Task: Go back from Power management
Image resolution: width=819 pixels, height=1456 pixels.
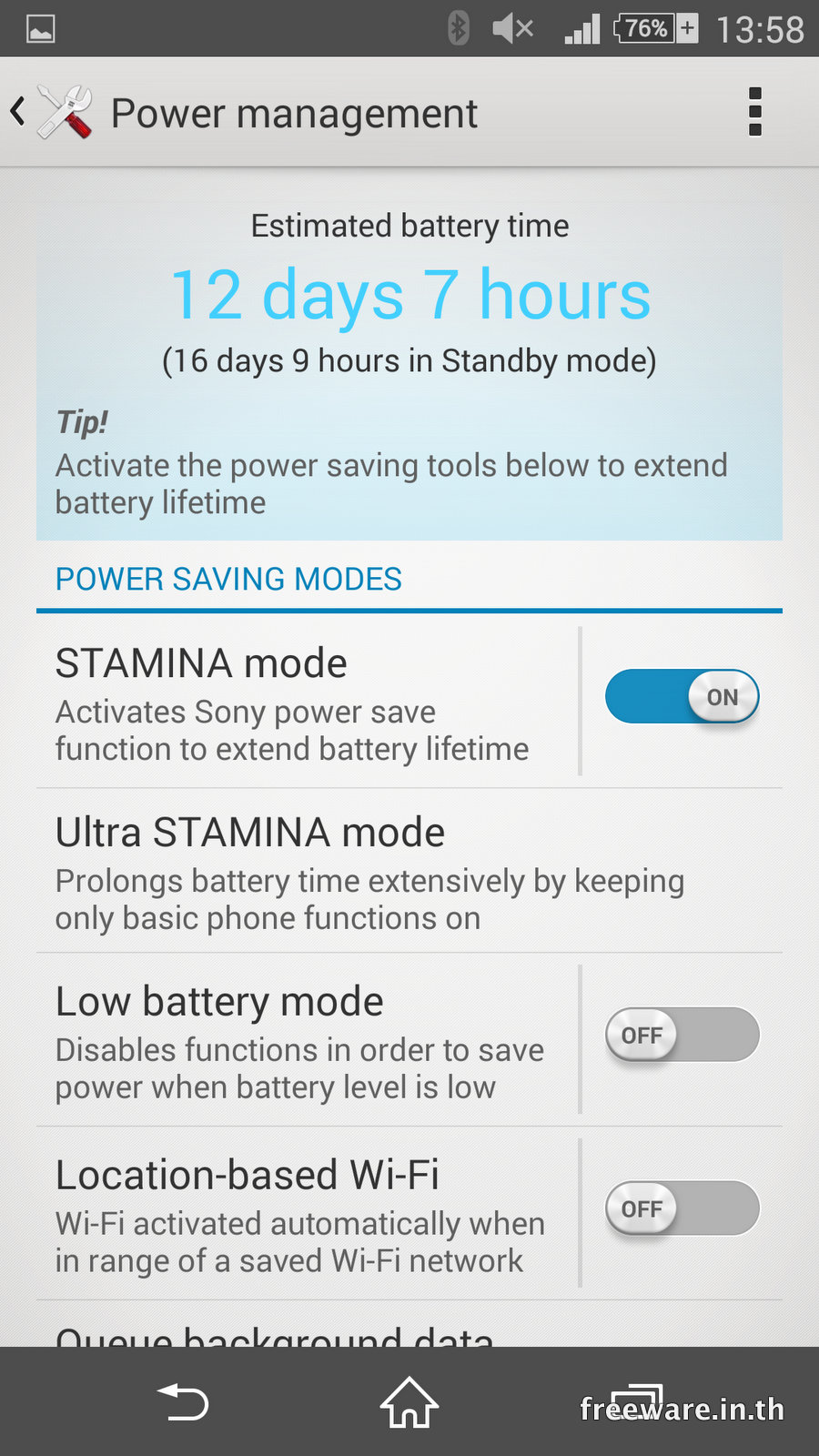Action: pyautogui.click(x=51, y=112)
